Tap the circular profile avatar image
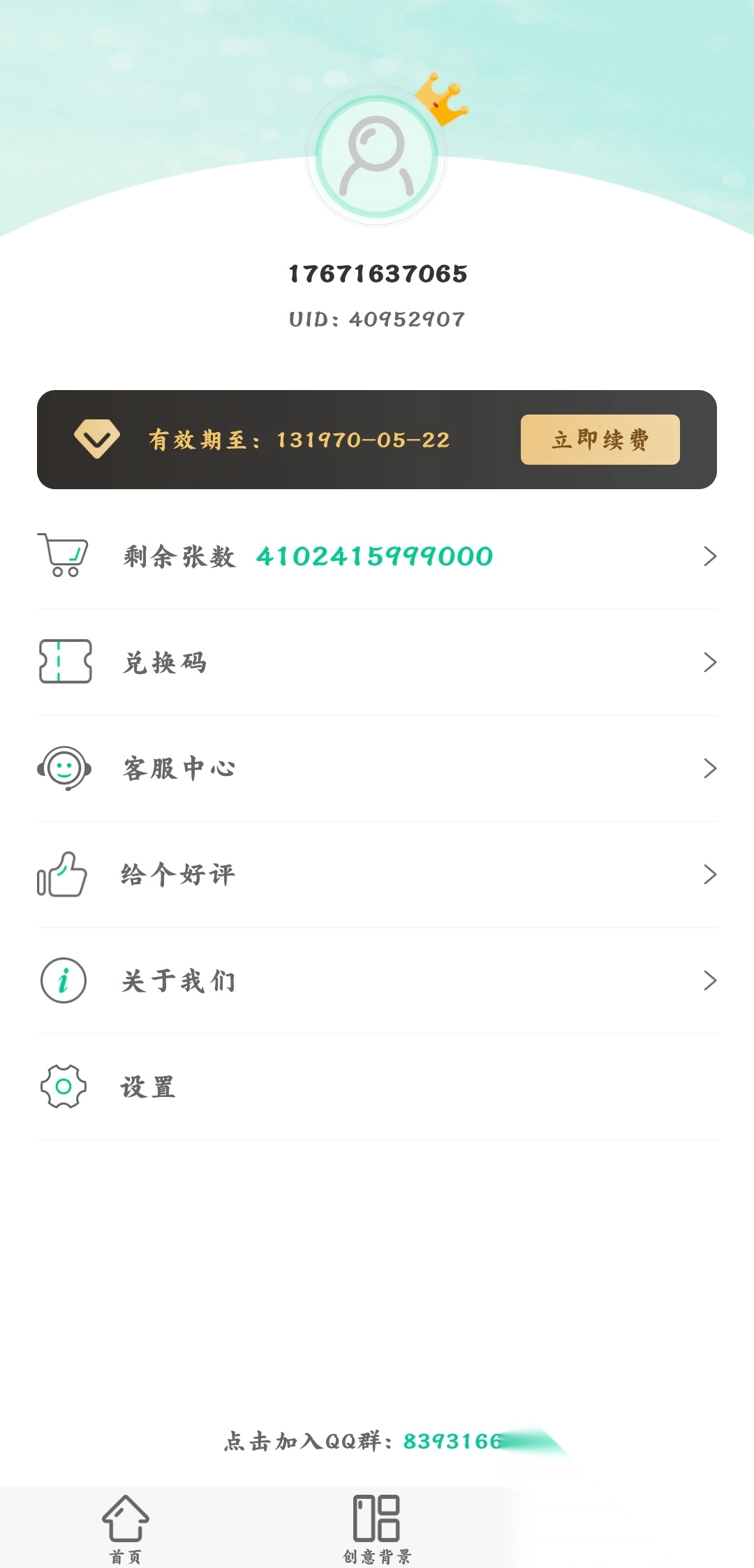The image size is (754, 1568). [377, 157]
